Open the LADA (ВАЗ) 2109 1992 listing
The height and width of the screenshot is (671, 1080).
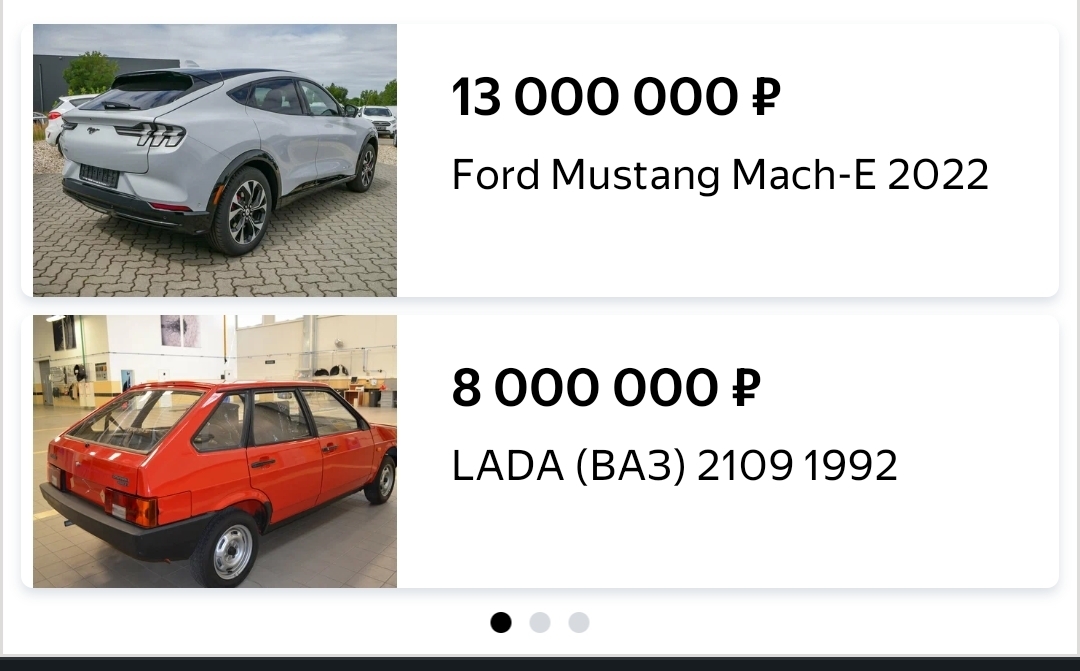pos(674,465)
